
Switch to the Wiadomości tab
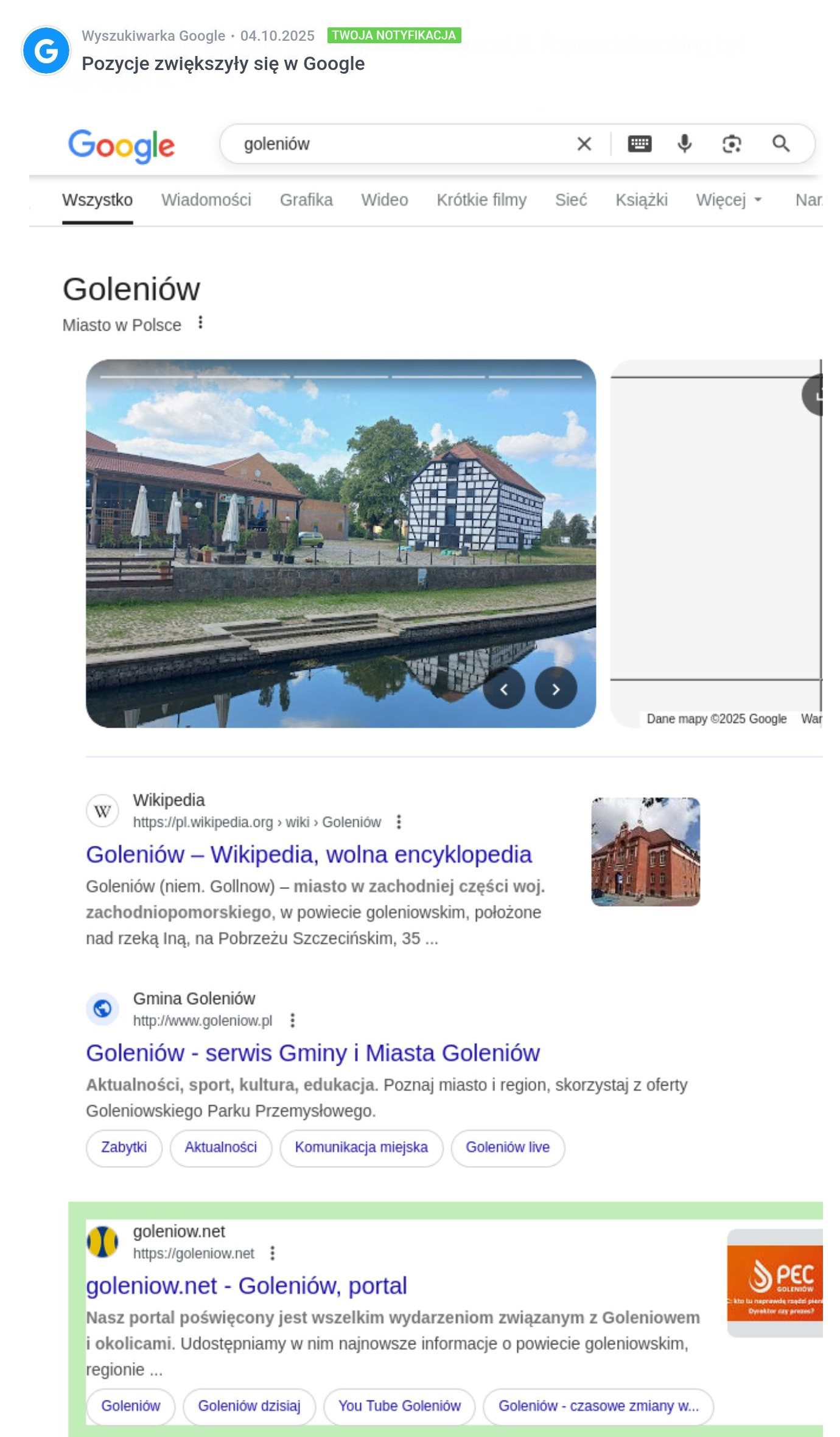206,200
